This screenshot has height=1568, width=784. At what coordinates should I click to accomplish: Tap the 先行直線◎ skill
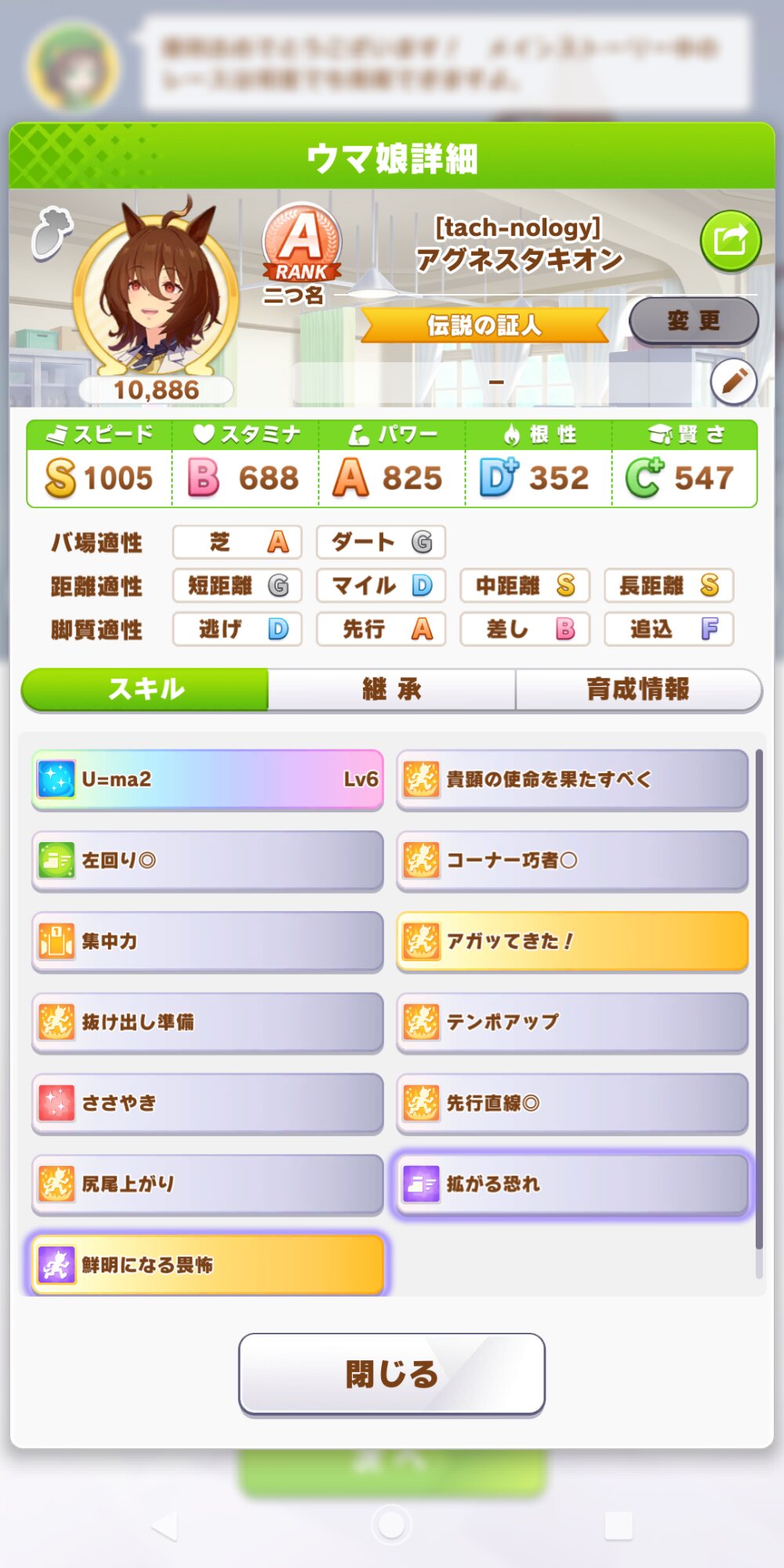[572, 1103]
